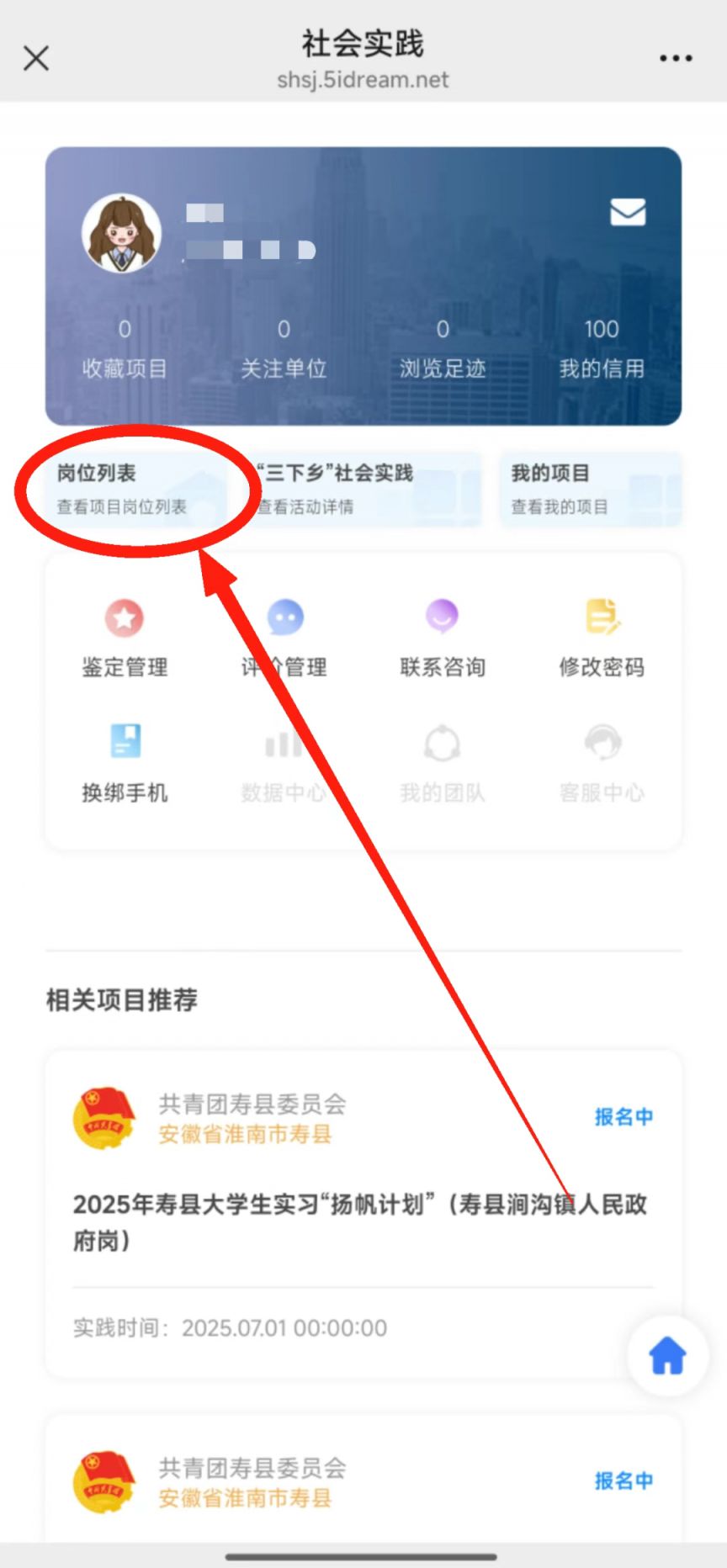Tap the floating home button
The height and width of the screenshot is (1568, 727).
click(x=667, y=1355)
